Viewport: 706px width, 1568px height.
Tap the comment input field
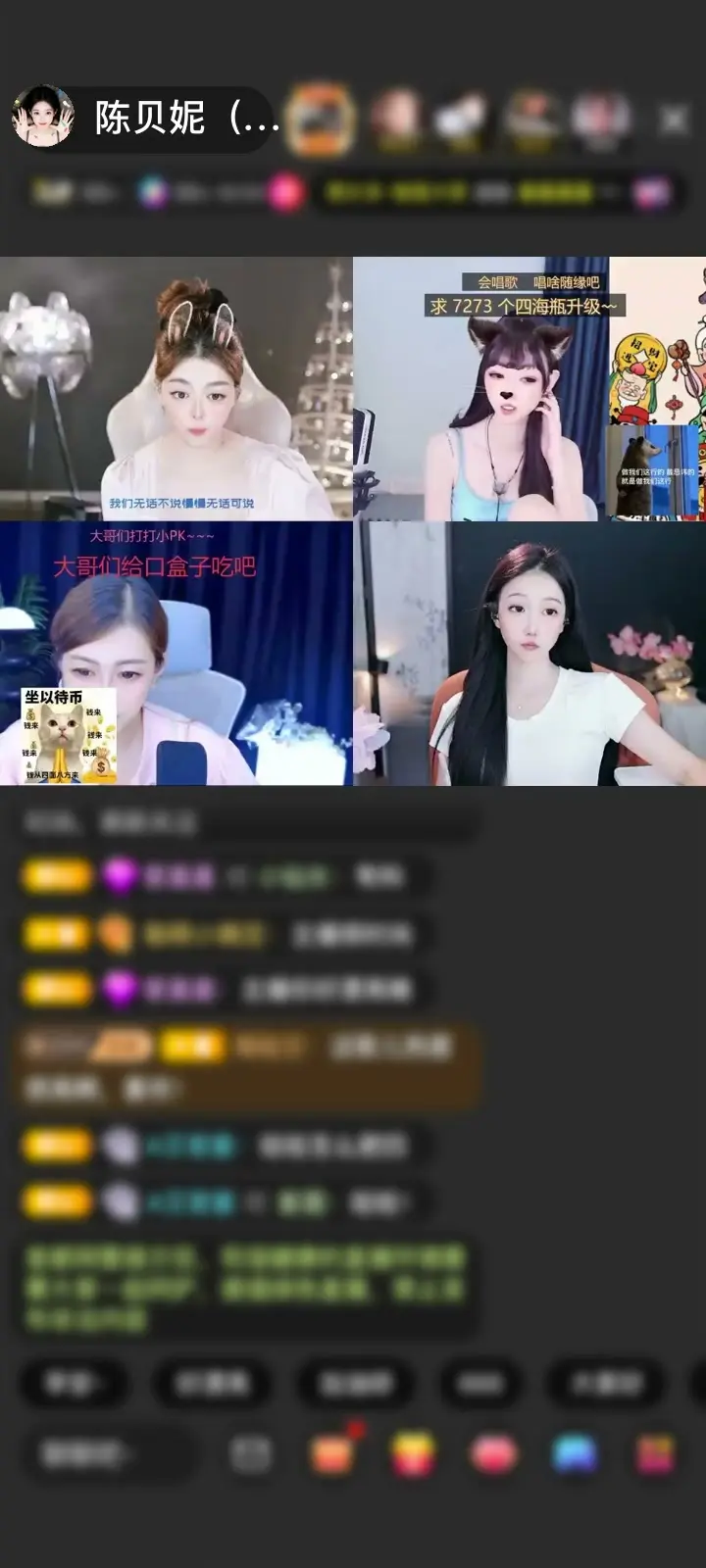(108, 1455)
